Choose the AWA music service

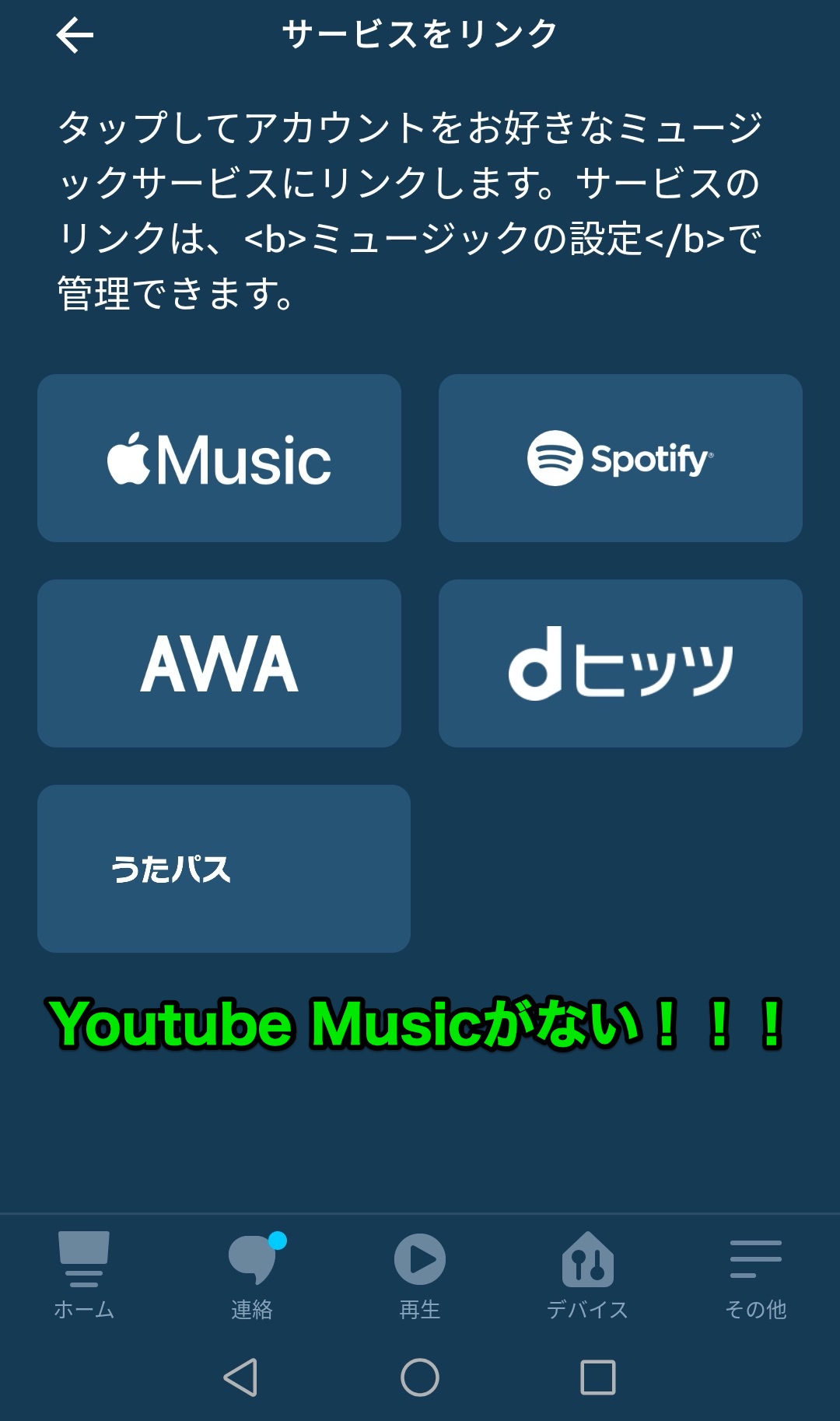219,663
